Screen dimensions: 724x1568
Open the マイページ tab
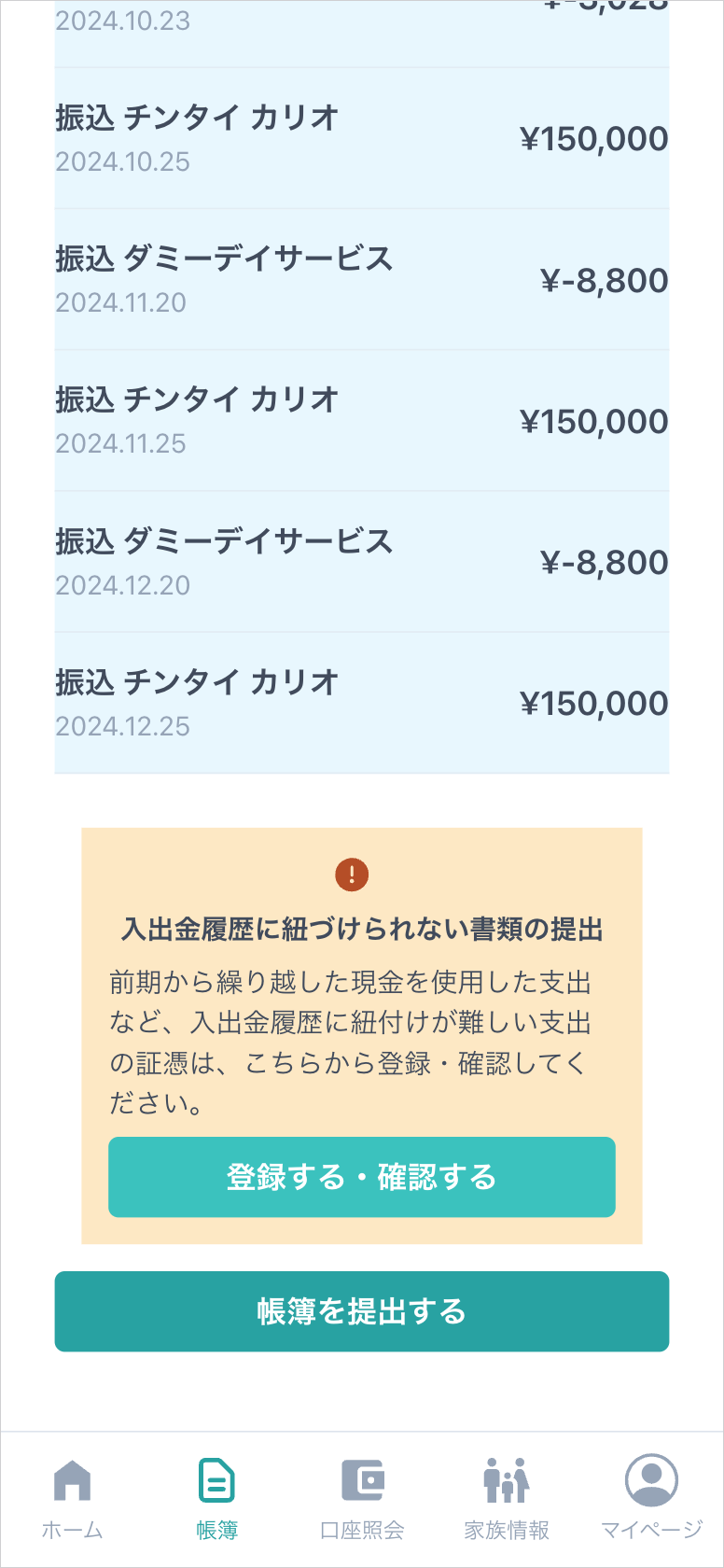click(651, 1499)
